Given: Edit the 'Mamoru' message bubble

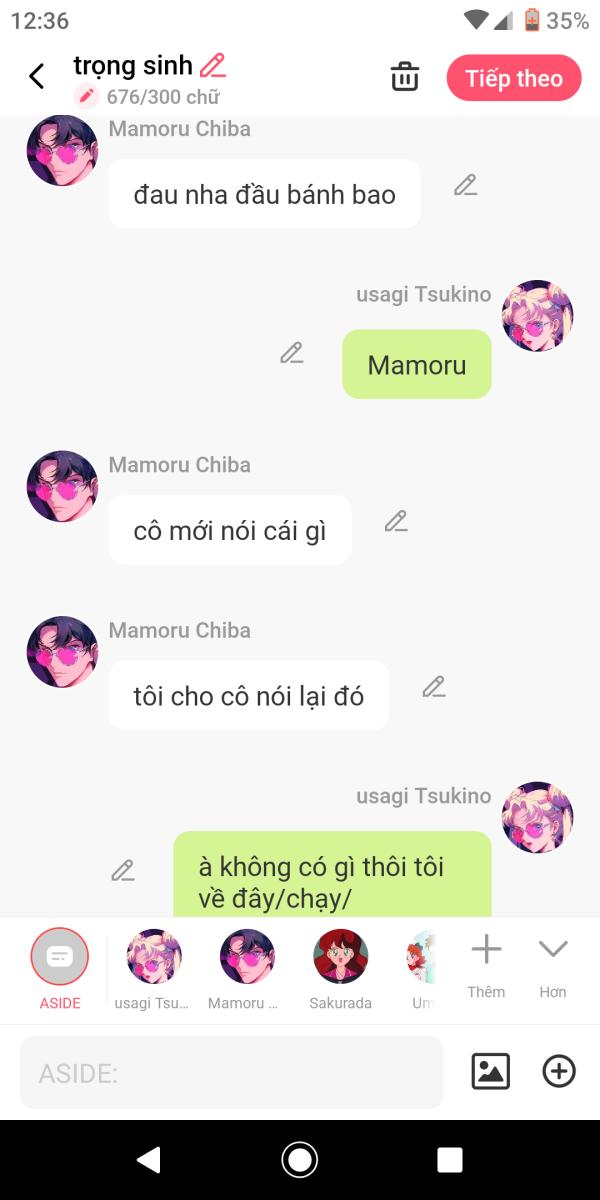Looking at the screenshot, I should tap(291, 353).
